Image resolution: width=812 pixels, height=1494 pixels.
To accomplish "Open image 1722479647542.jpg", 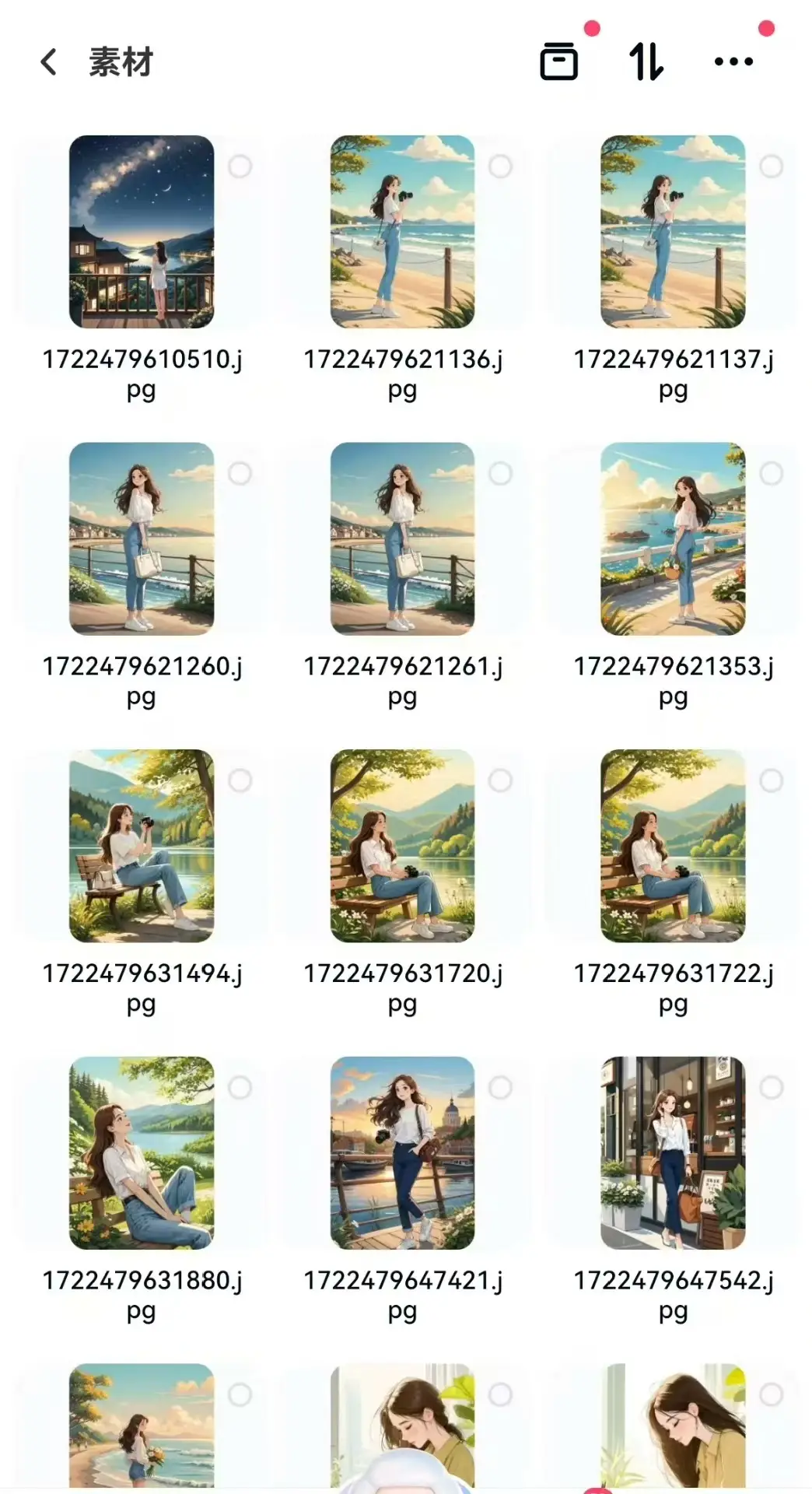I will point(673,1152).
